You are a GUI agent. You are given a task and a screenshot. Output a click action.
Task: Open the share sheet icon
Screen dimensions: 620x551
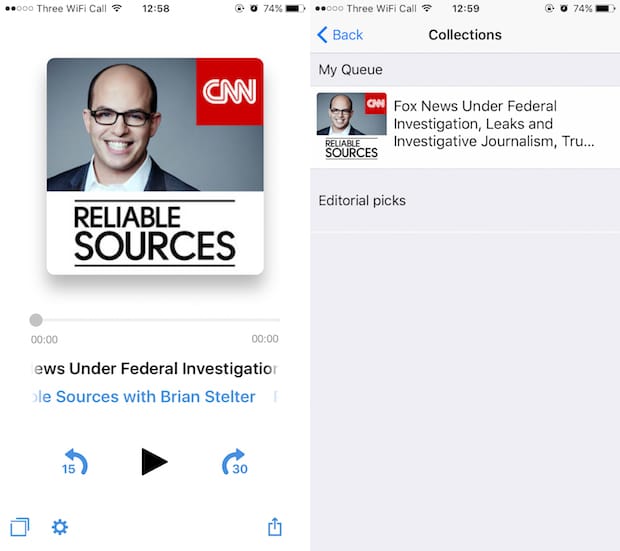coord(275,527)
